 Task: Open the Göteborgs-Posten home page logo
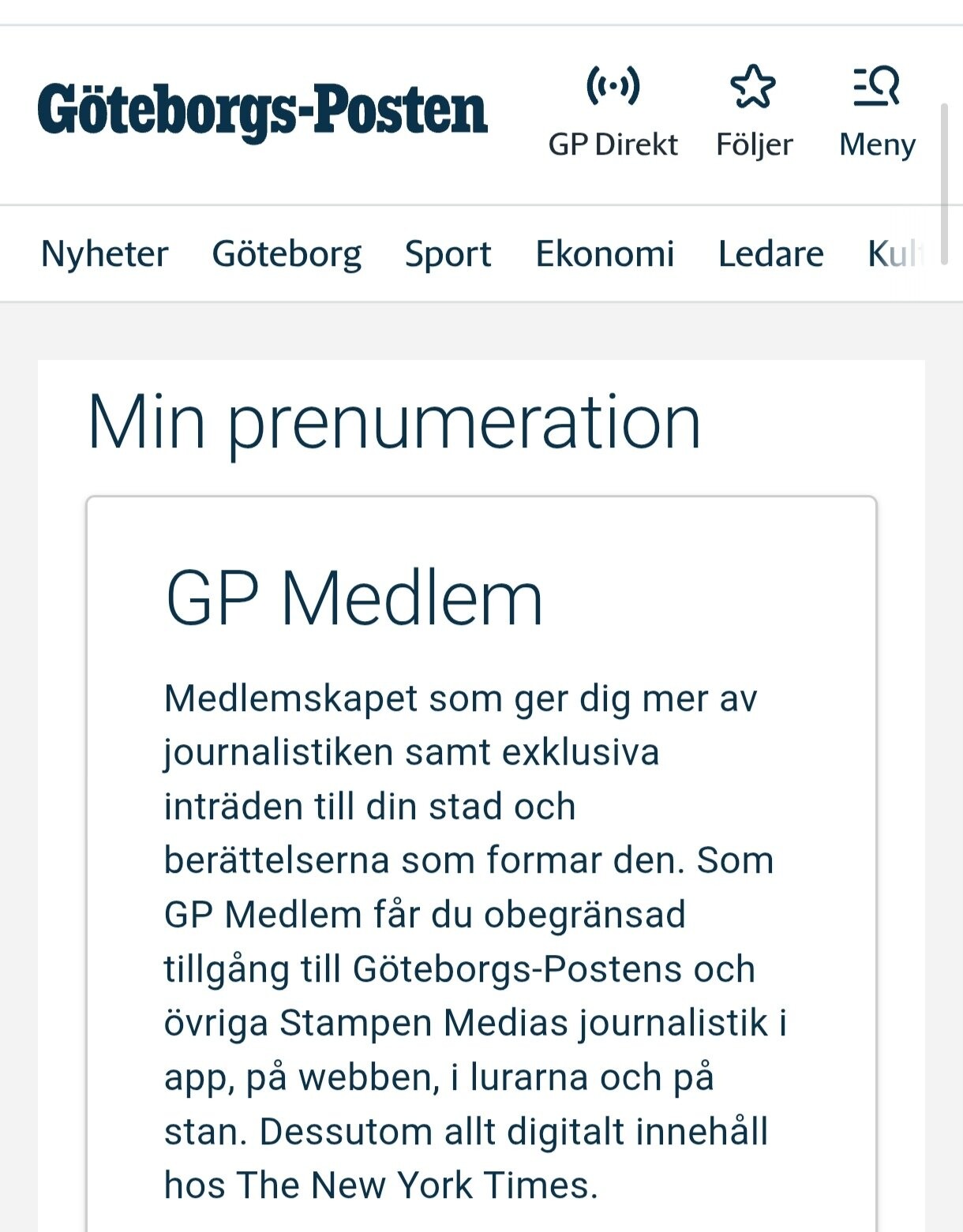point(262,111)
